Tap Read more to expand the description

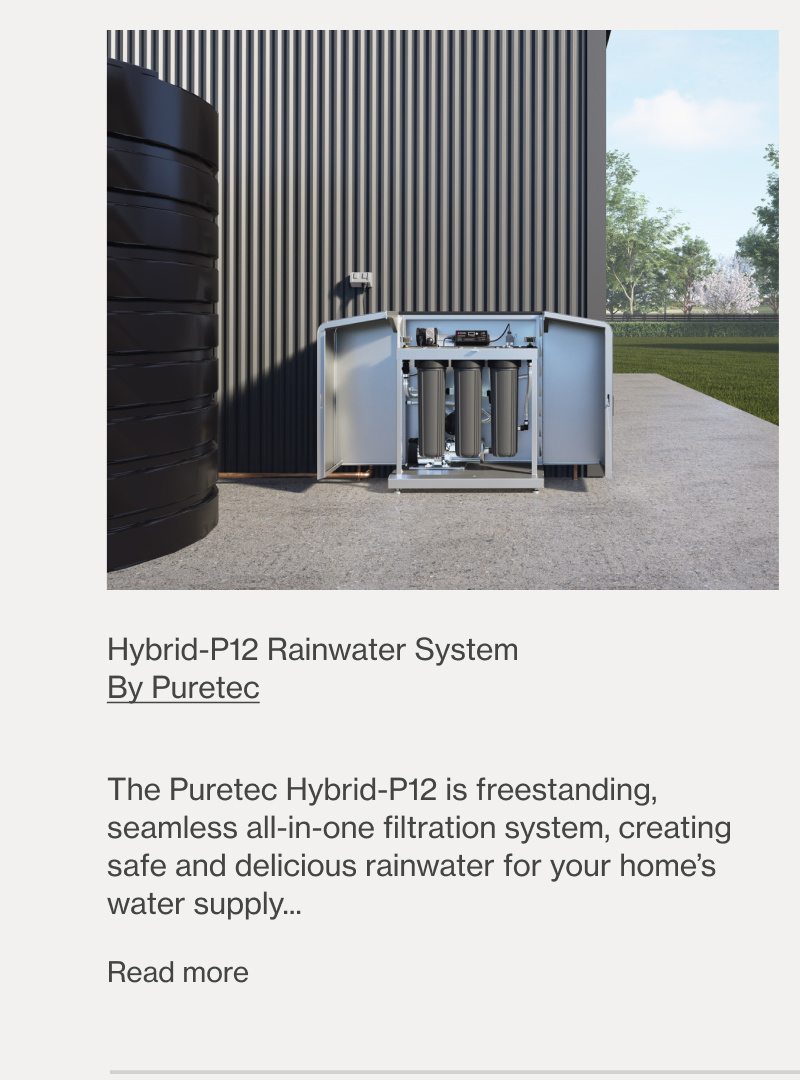pyautogui.click(x=178, y=972)
